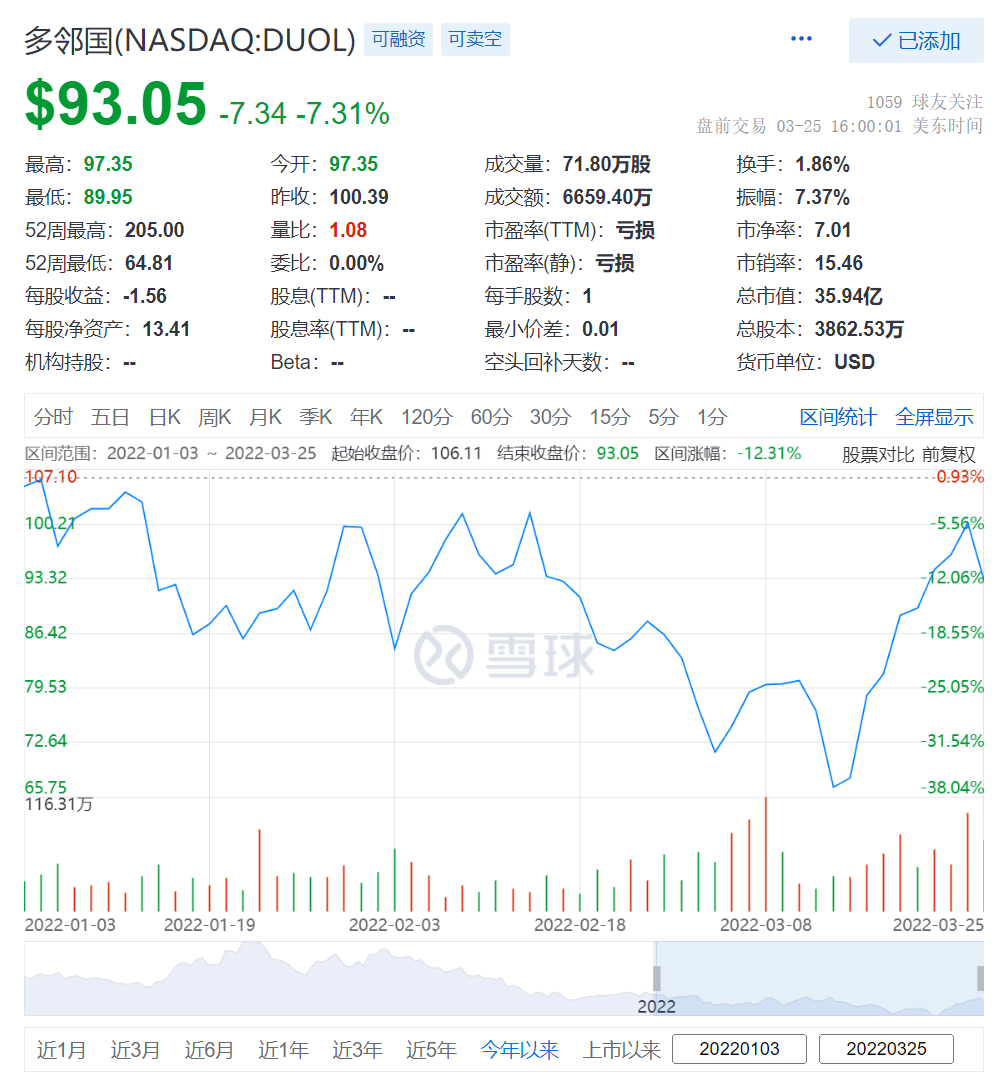Select the 周K chart tab
Viewport: 1000px width, 1072px height.
click(x=215, y=417)
